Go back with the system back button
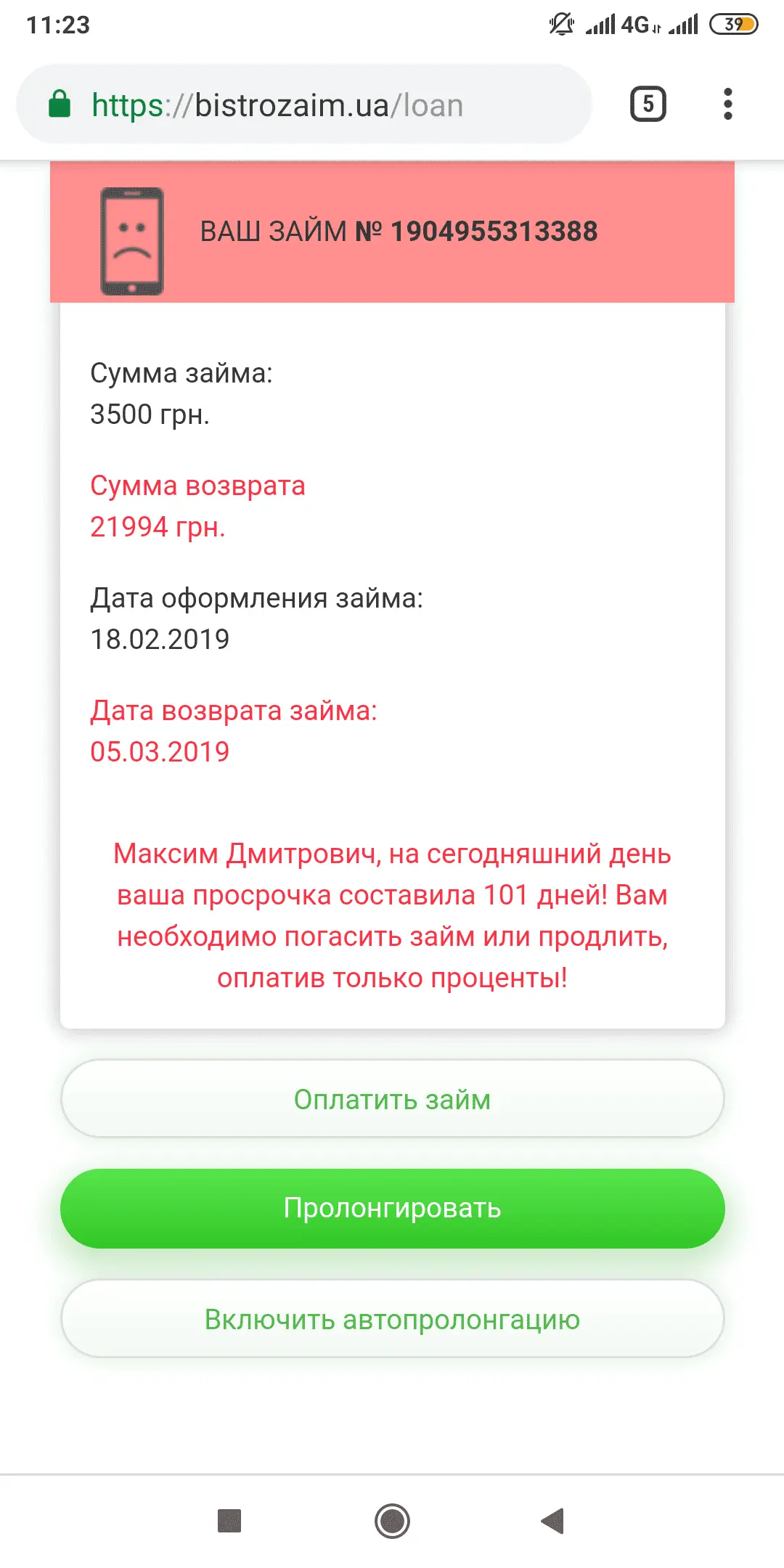This screenshot has height=1568, width=784. 553,1521
